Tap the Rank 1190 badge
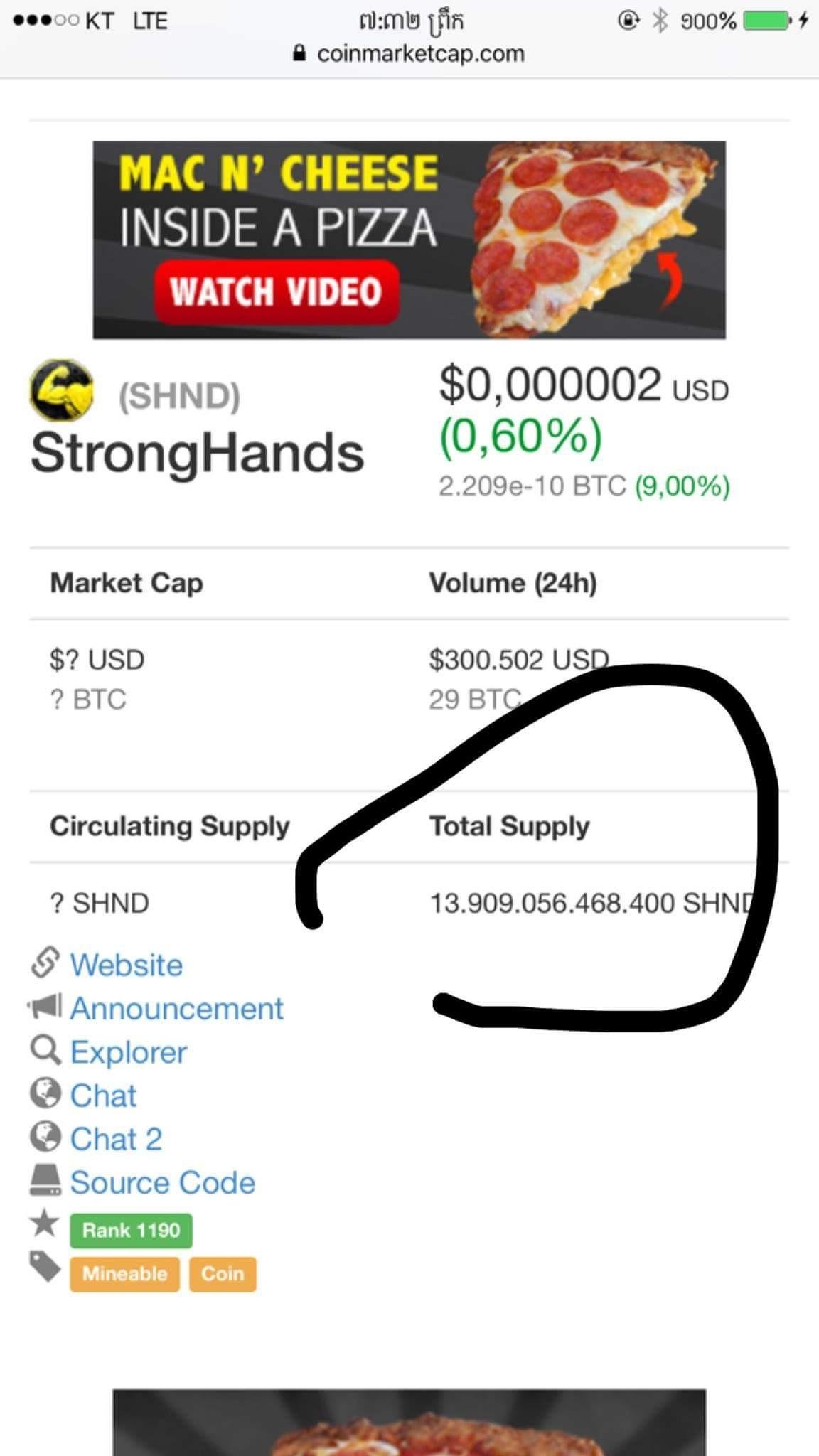 [x=131, y=1230]
